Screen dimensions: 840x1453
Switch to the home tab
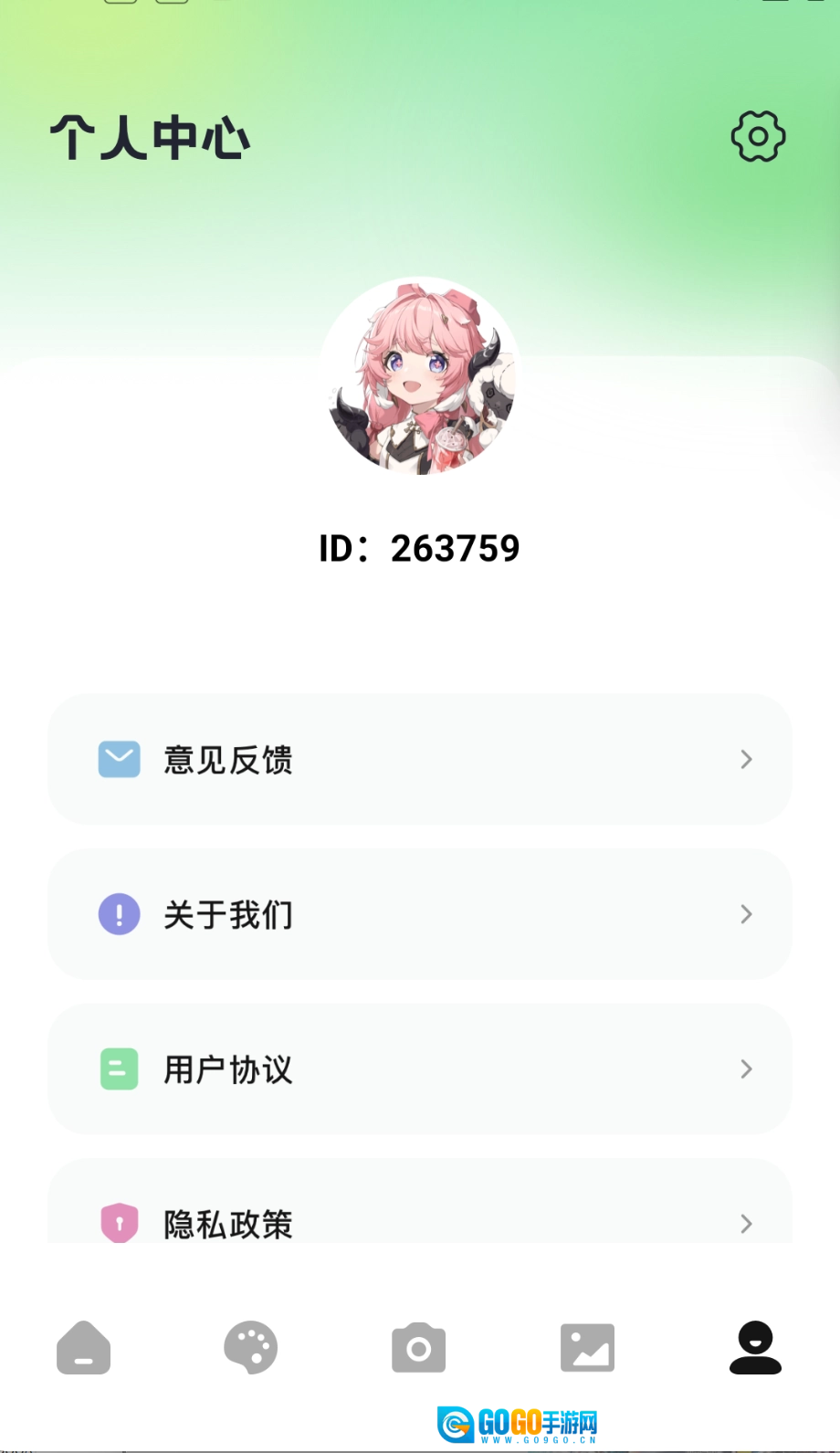click(x=84, y=1348)
